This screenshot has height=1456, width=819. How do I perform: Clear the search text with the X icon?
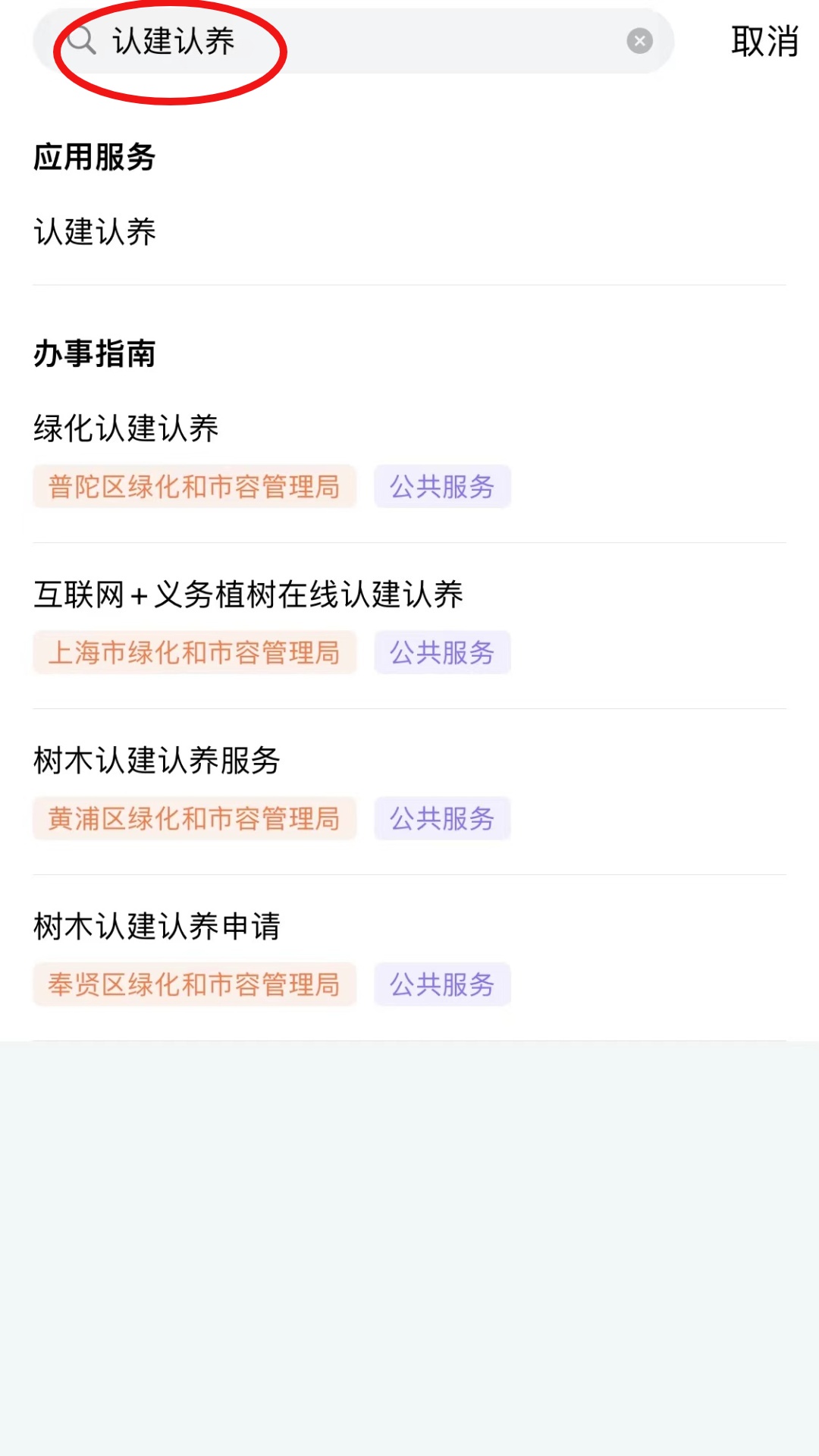point(639,41)
